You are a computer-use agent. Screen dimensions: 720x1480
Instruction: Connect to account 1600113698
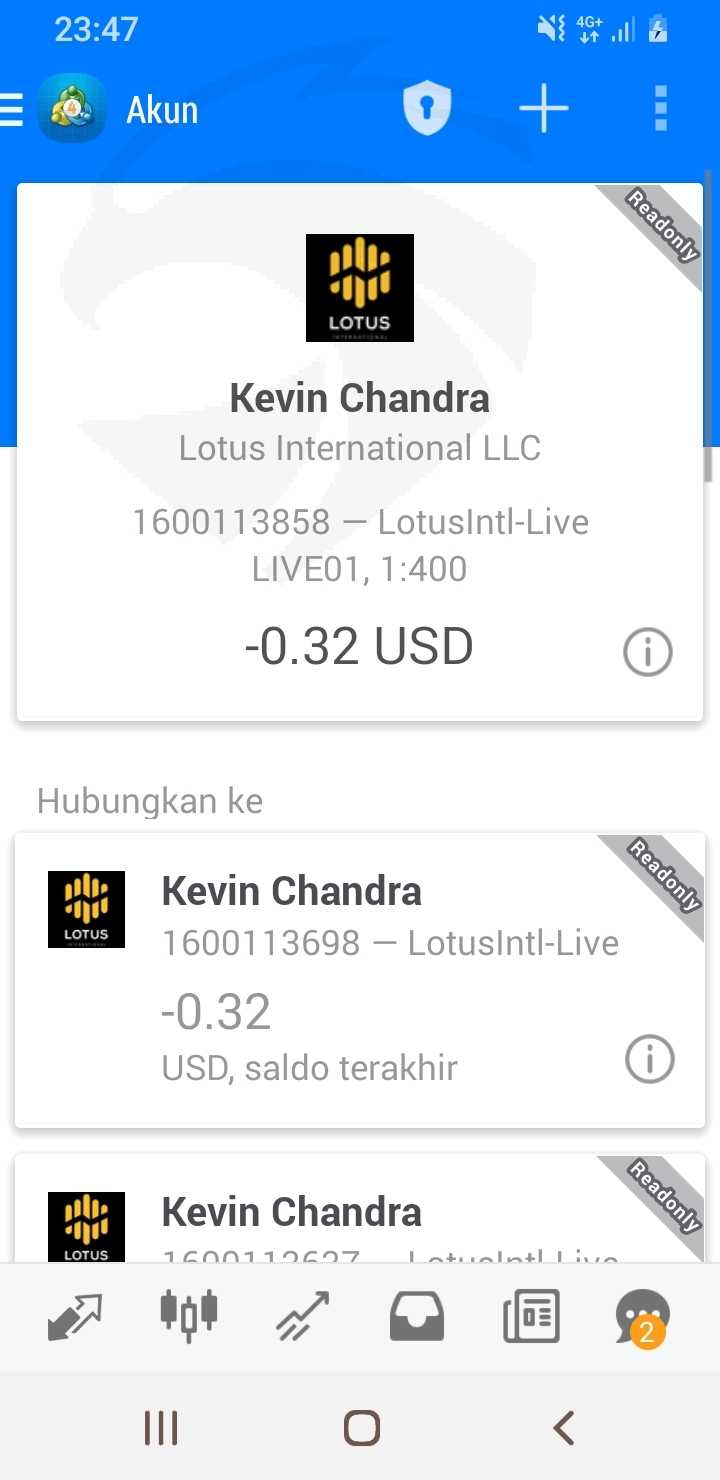pyautogui.click(x=360, y=980)
